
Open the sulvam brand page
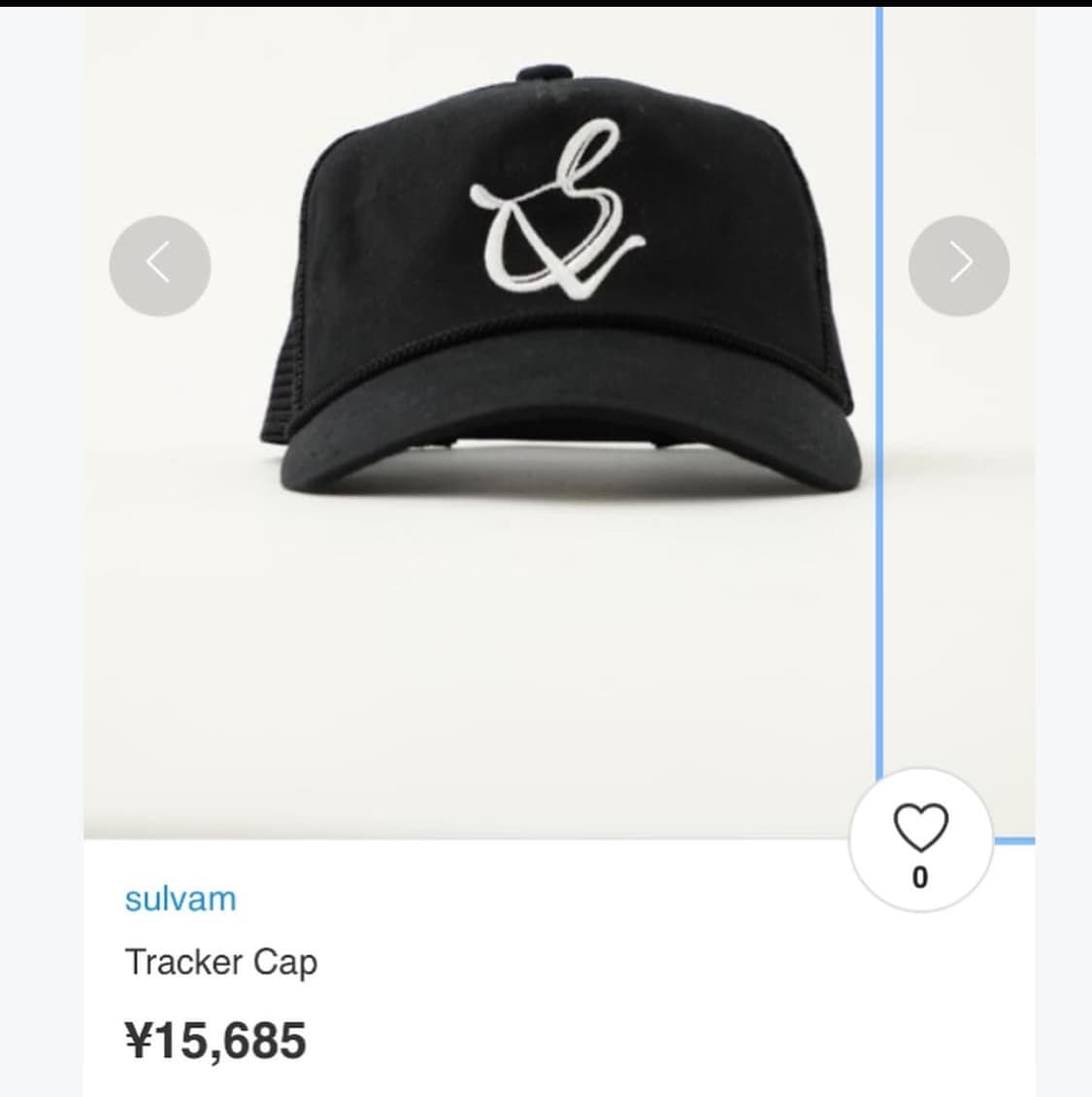(x=180, y=899)
